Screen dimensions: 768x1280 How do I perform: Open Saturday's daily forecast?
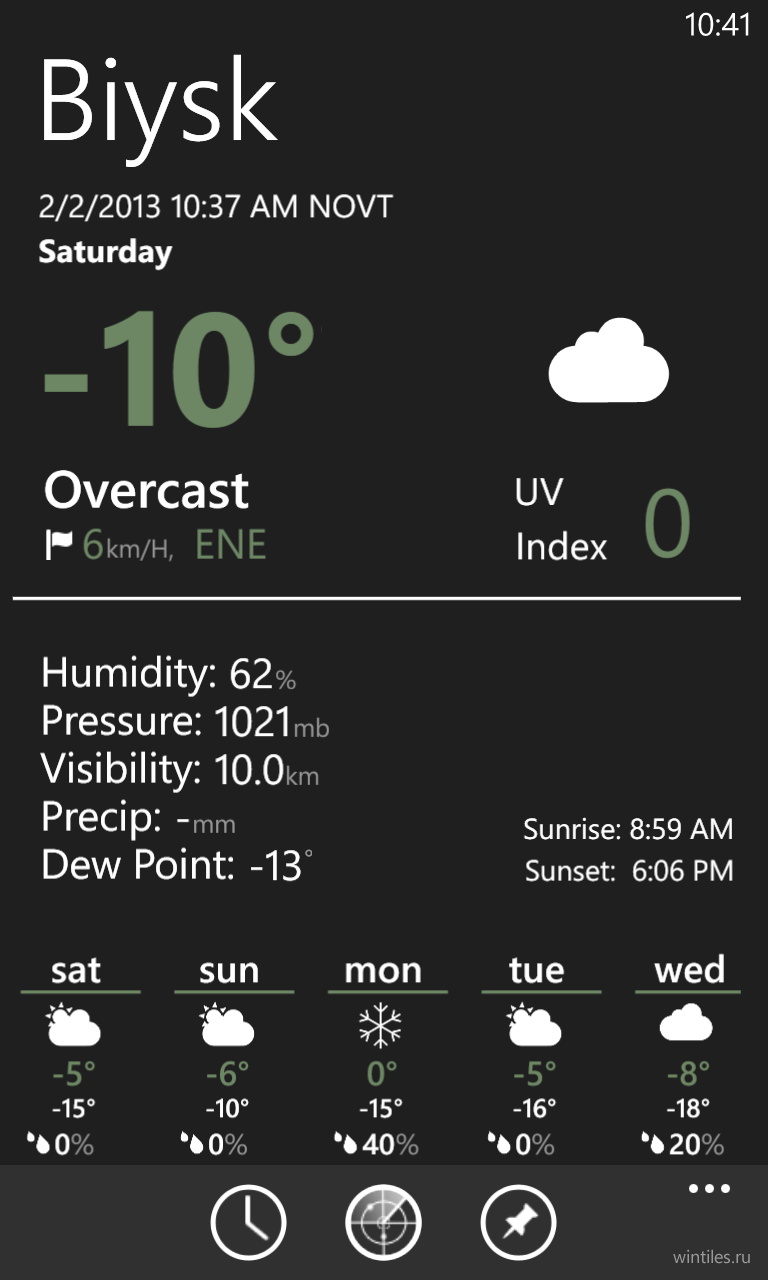(x=76, y=1056)
